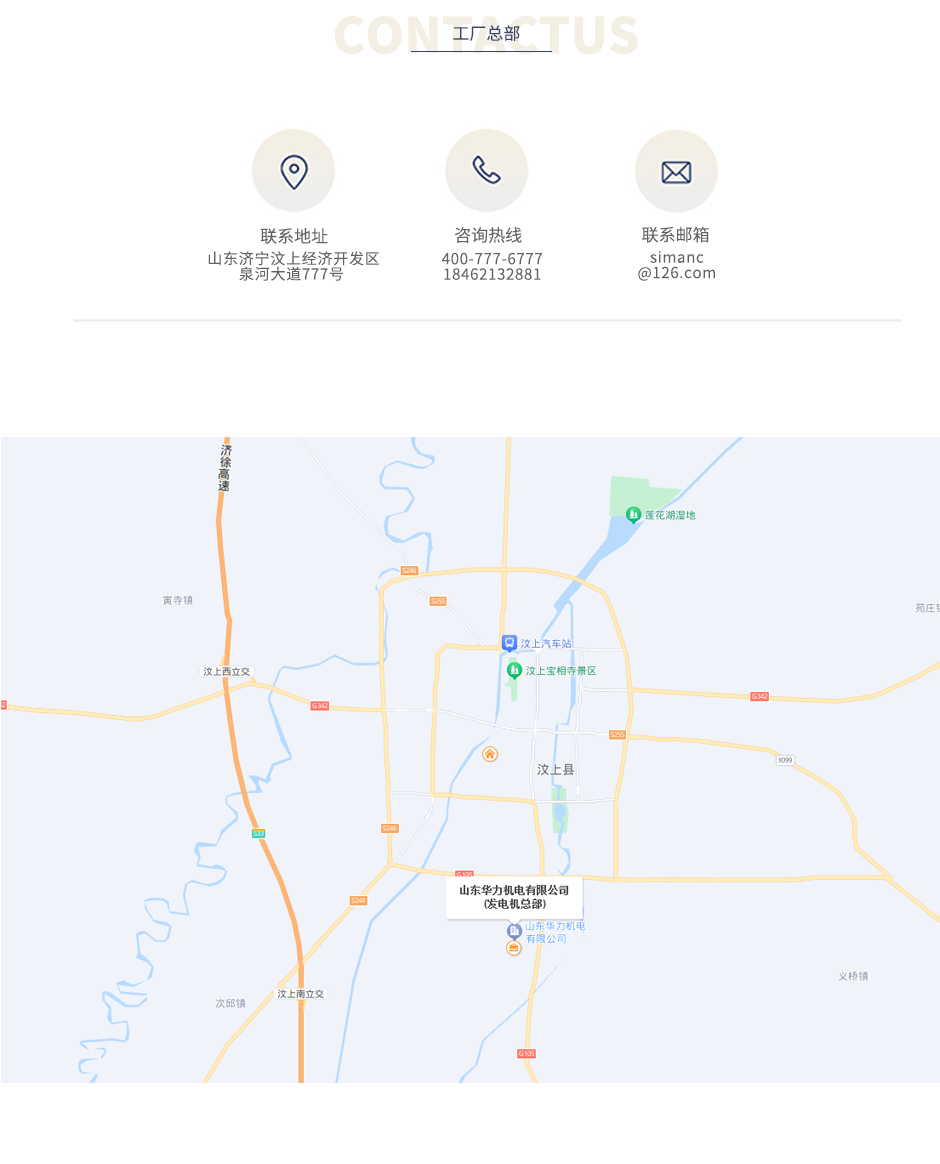Viewport: 940px width, 1164px height.
Task: Open the 山东华力机电有限公司 info popup on the map
Action: click(514, 897)
